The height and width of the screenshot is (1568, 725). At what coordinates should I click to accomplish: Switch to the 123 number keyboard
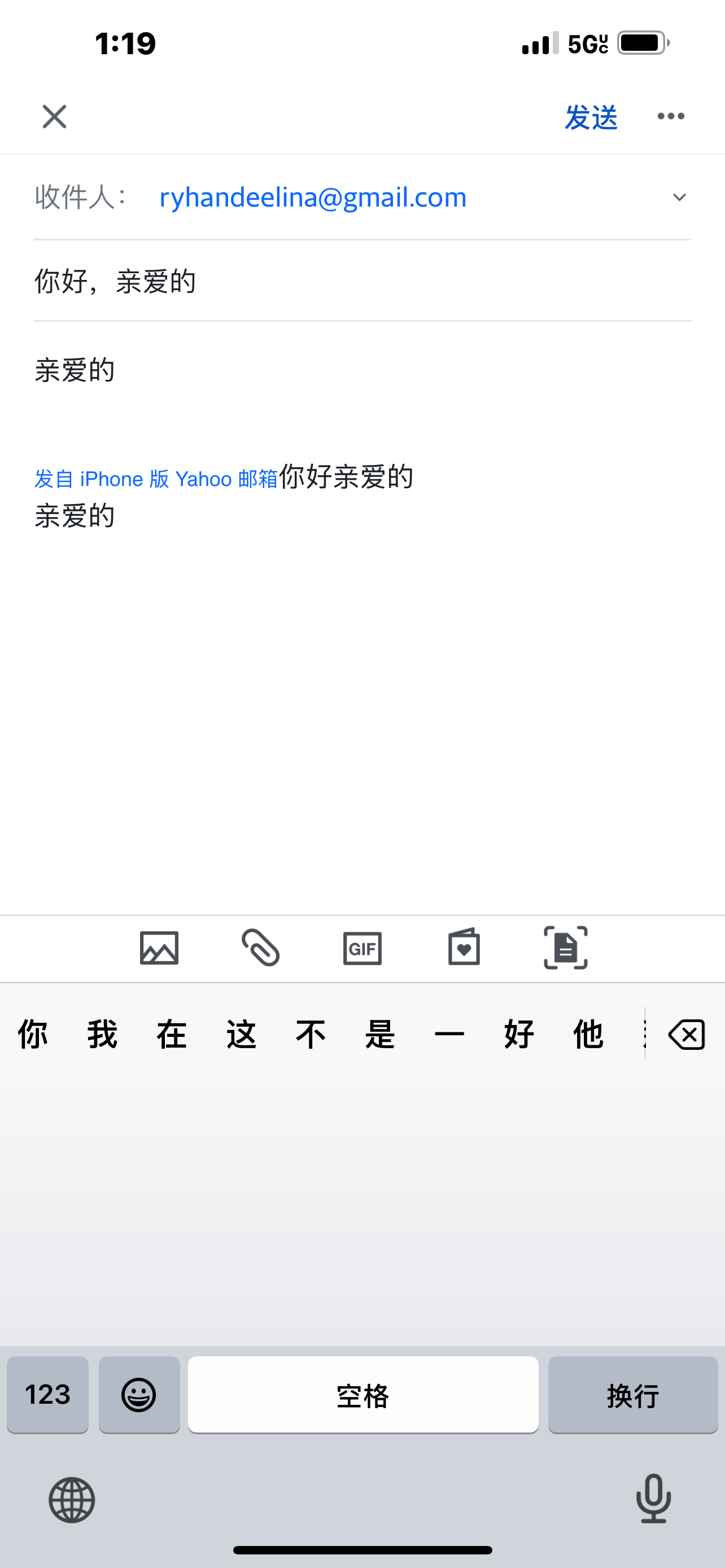tap(47, 1395)
